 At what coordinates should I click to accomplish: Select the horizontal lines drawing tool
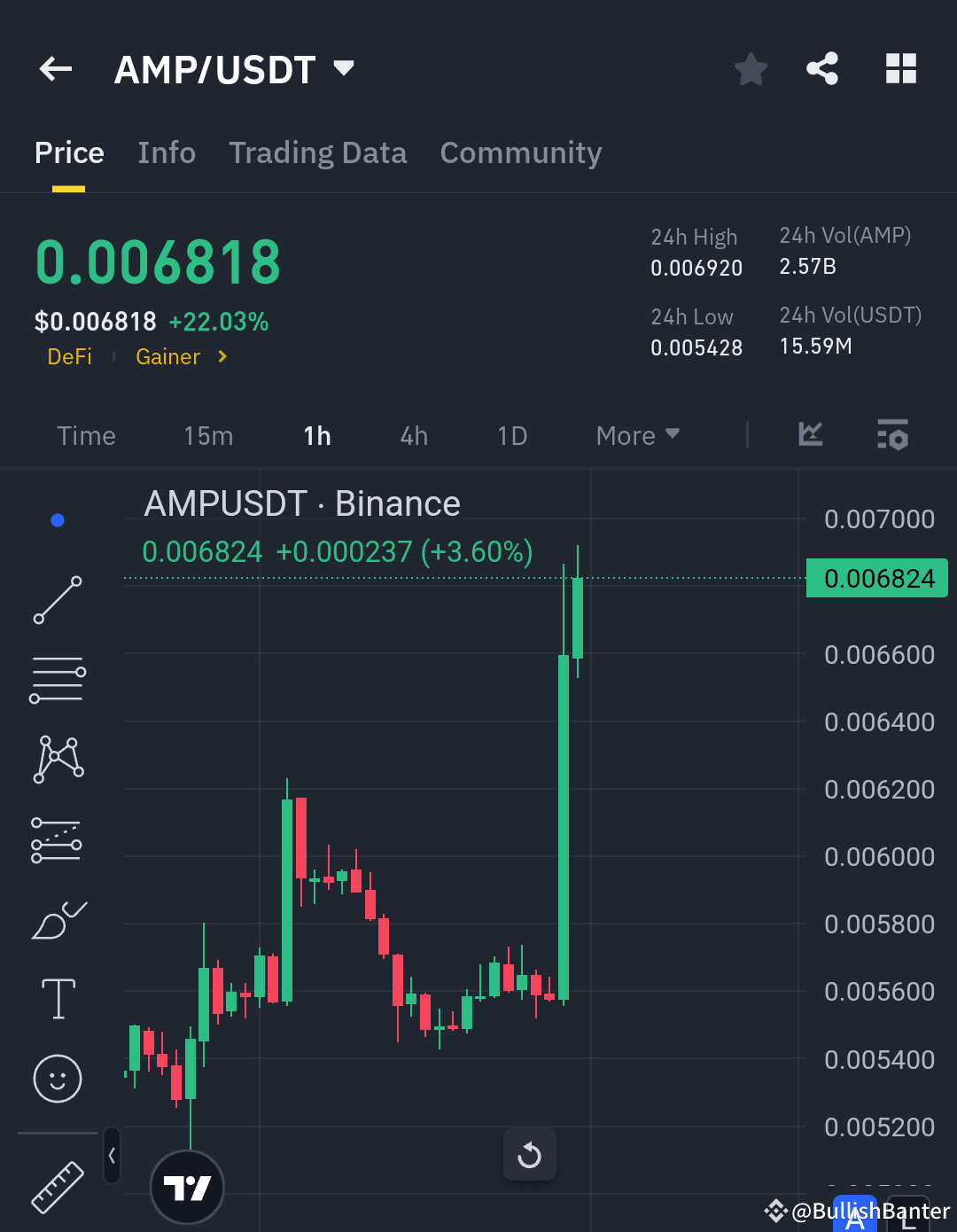coord(57,679)
